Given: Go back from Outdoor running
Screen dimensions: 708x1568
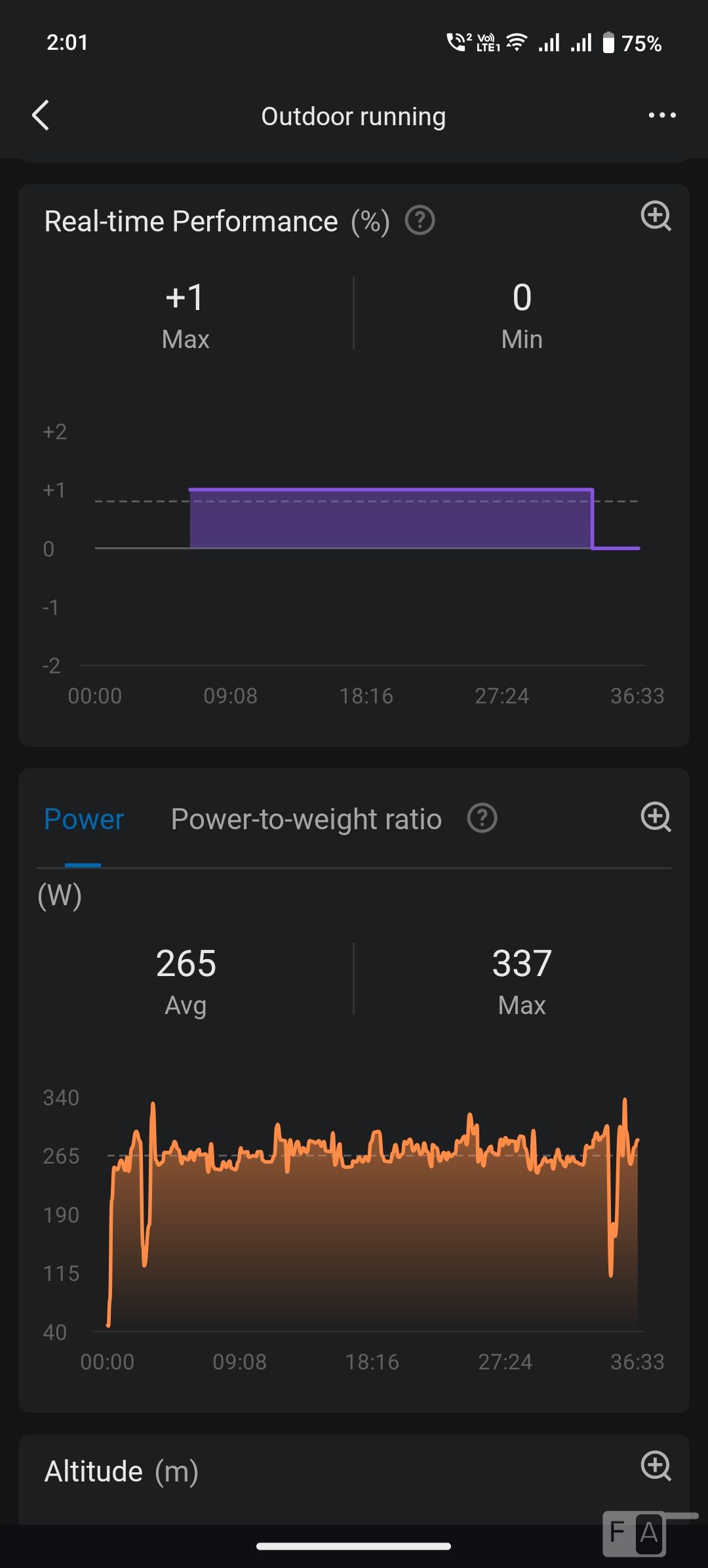Looking at the screenshot, I should click(41, 115).
